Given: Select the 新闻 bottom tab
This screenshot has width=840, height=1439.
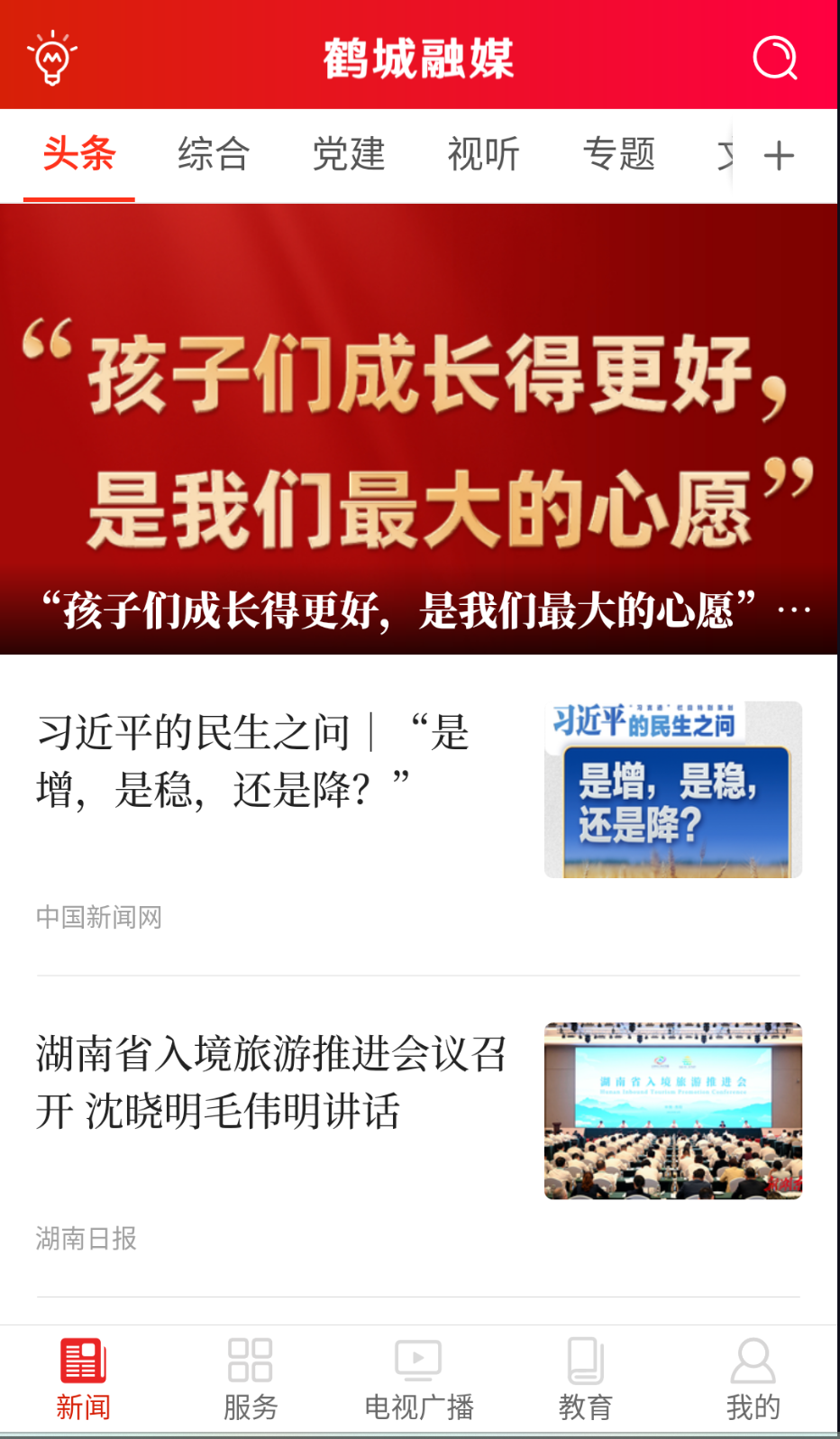Looking at the screenshot, I should [84, 1379].
